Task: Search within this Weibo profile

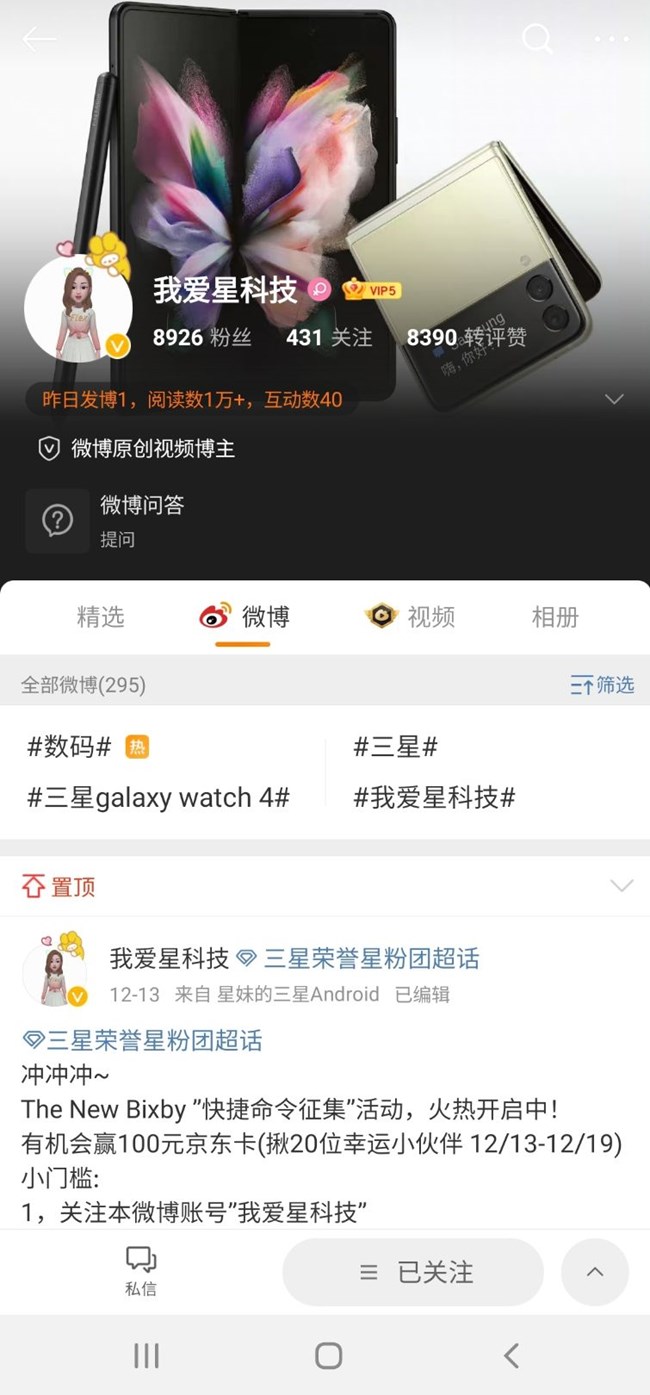Action: tap(537, 39)
